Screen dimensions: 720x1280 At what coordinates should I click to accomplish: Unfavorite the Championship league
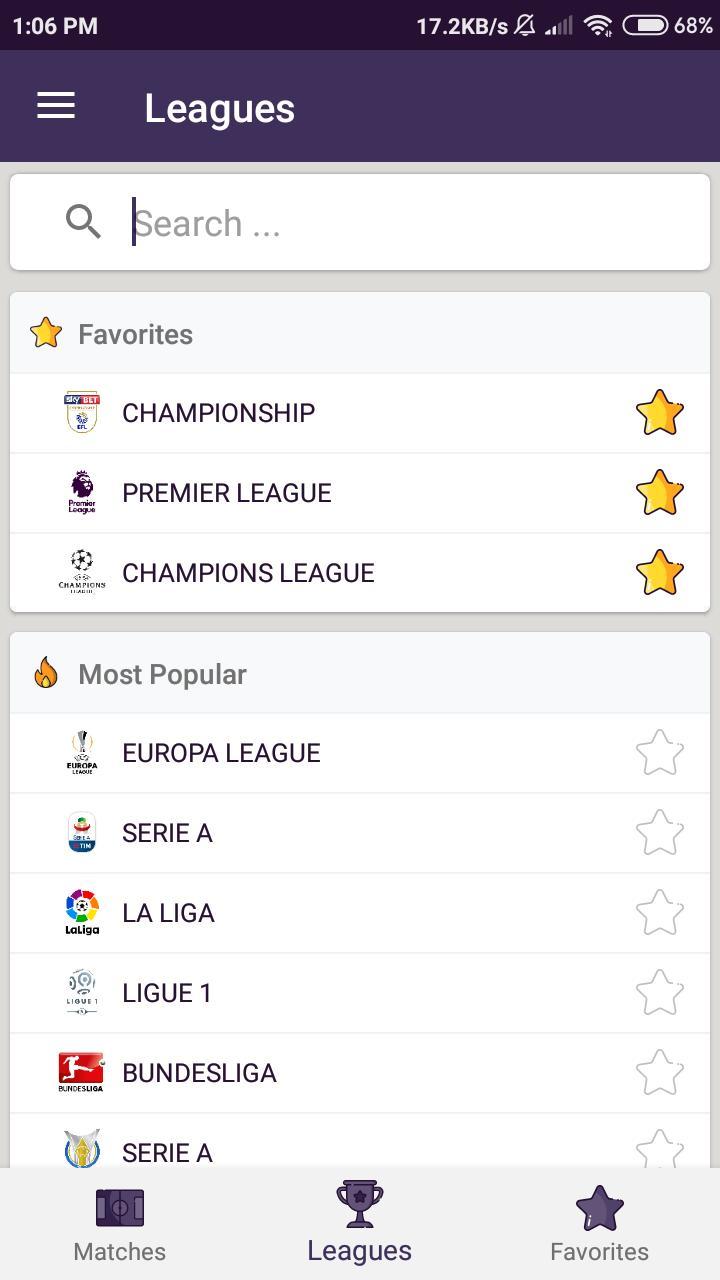click(x=659, y=412)
